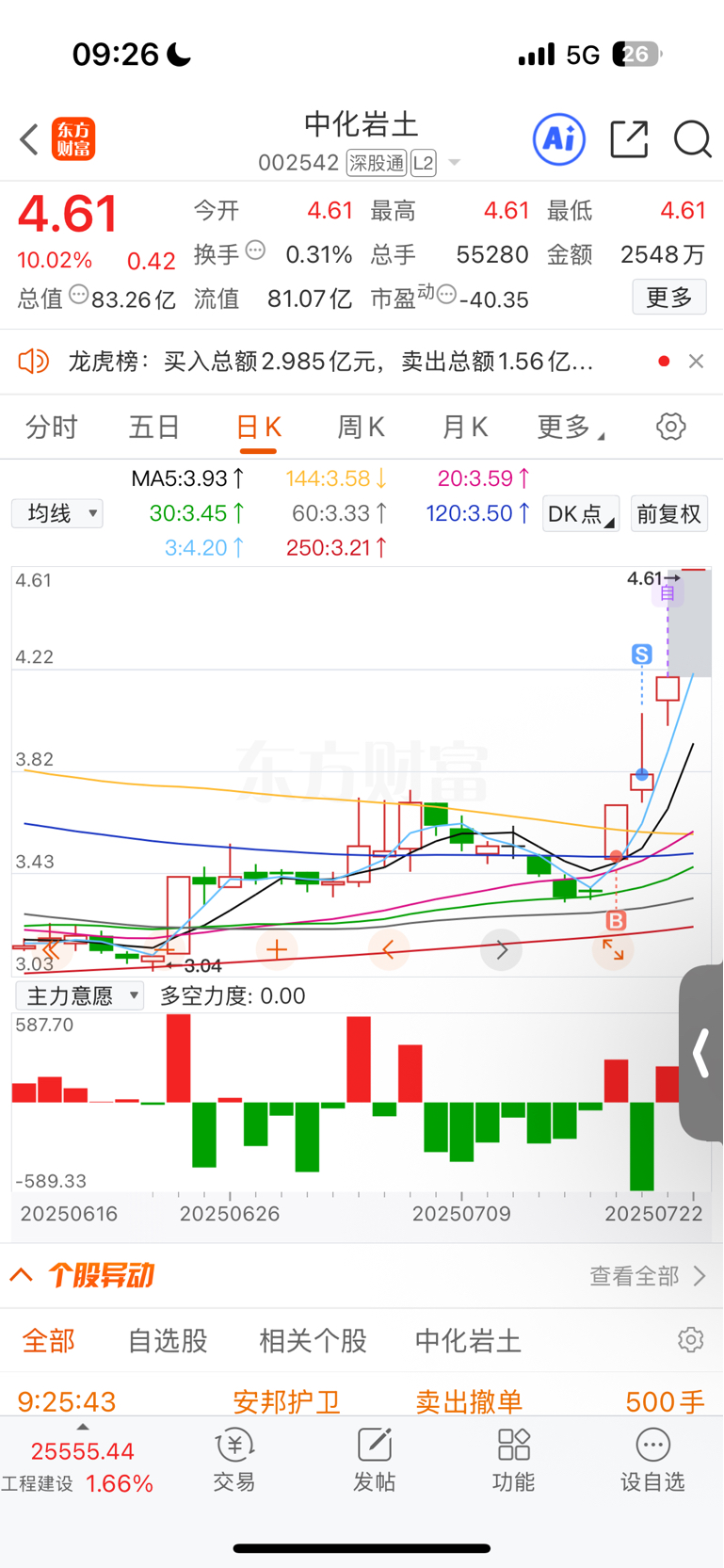The image size is (724, 1568).
Task: Dismiss the 龙虎榜 announcement banner
Action: click(x=696, y=362)
